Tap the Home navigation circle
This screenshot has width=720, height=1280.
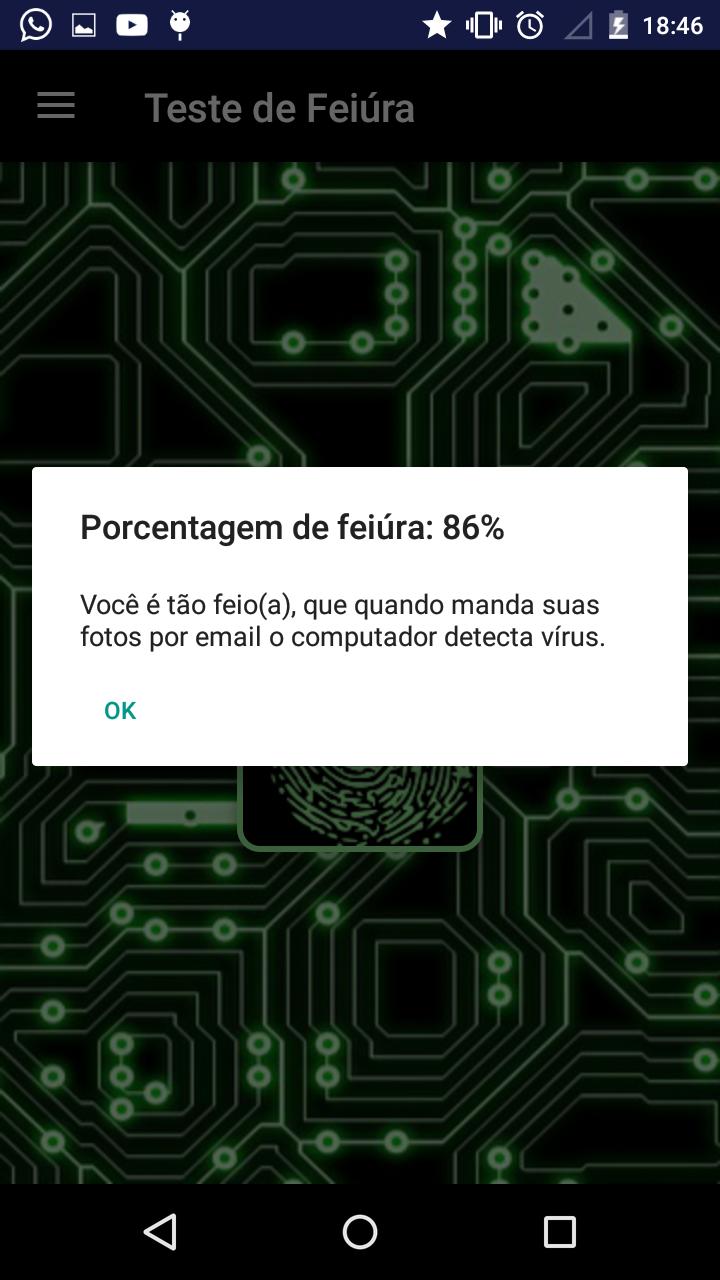click(x=360, y=1232)
